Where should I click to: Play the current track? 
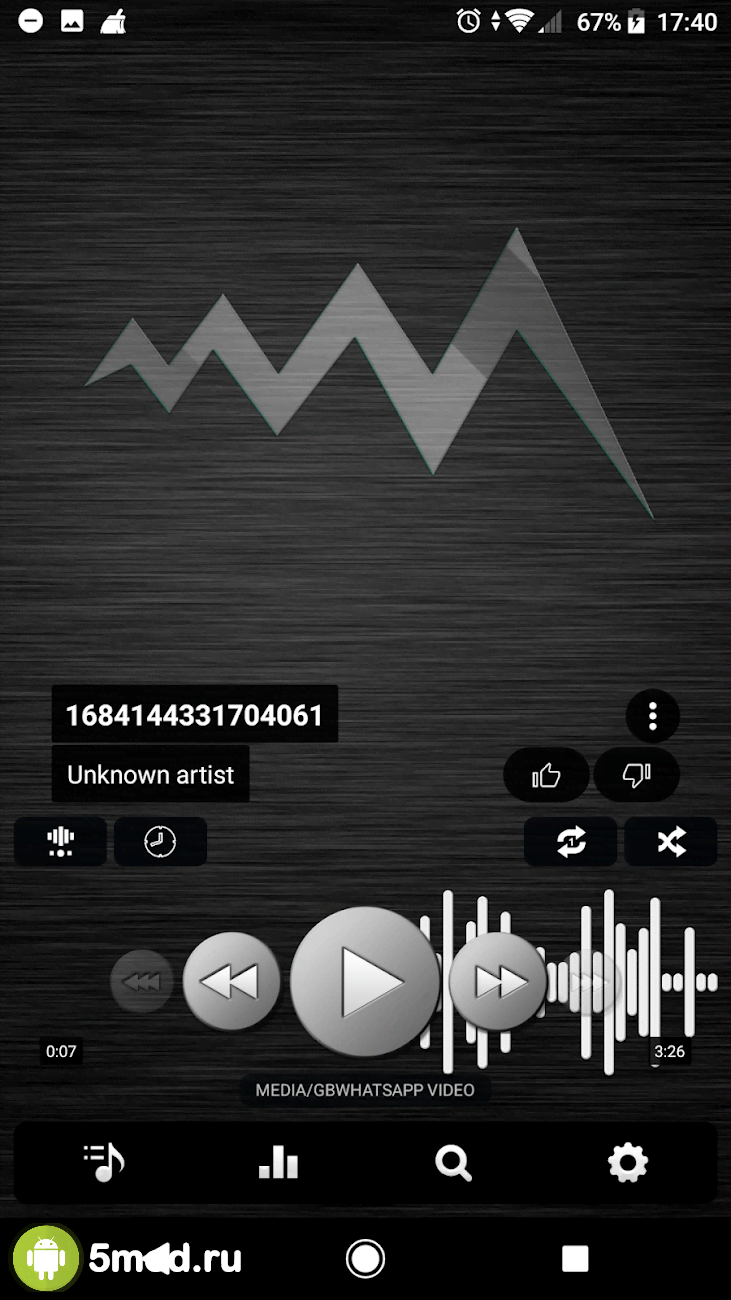[365, 981]
